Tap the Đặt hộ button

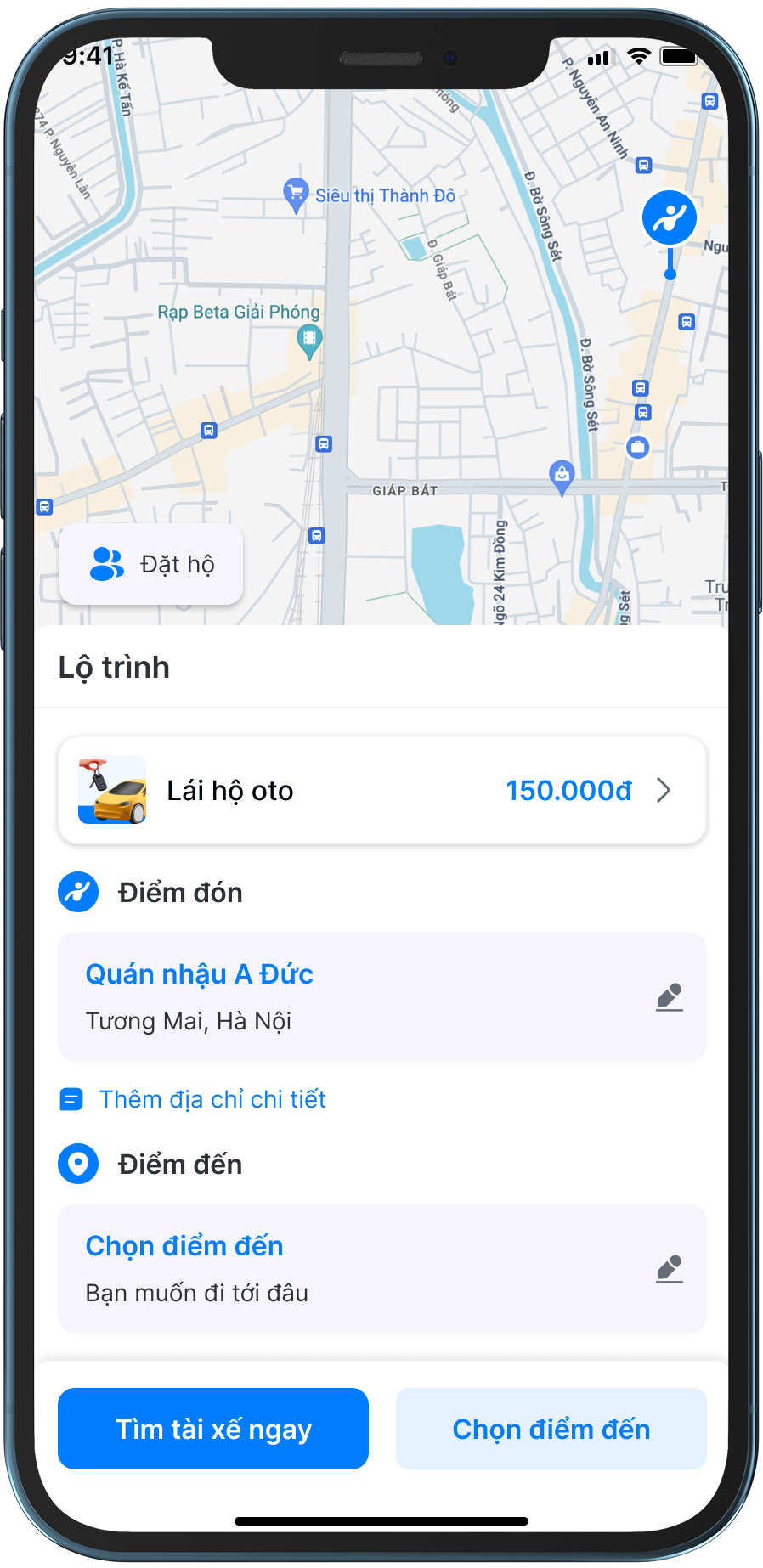(x=151, y=564)
